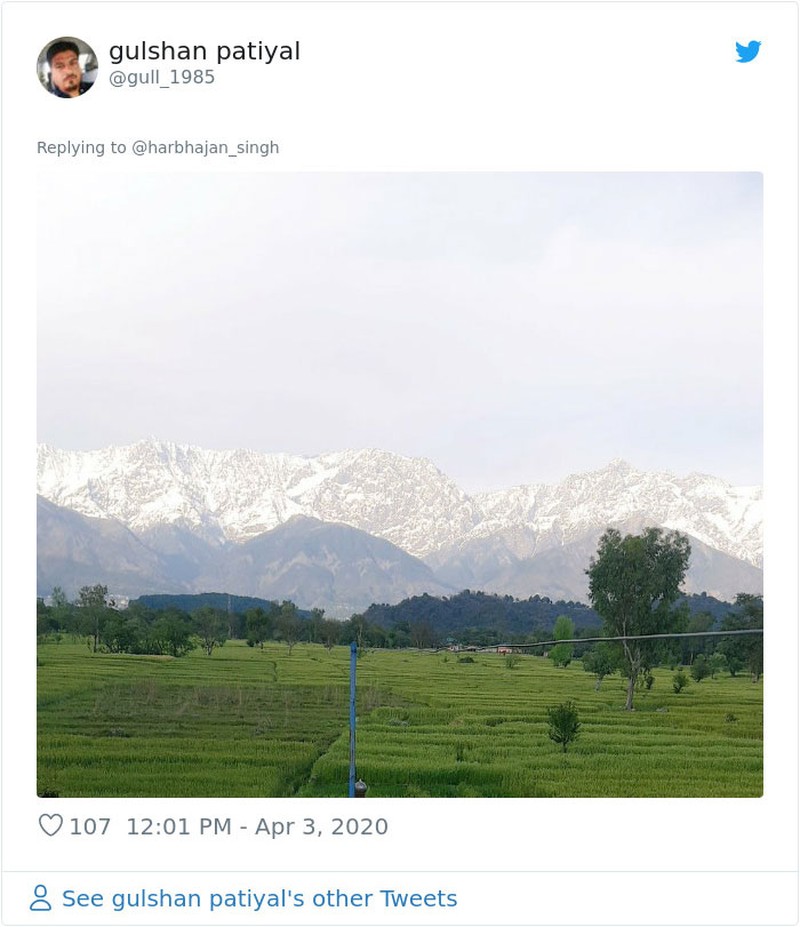The width and height of the screenshot is (800, 927).
Task: Click the heart outline below the photo
Action: click(50, 826)
